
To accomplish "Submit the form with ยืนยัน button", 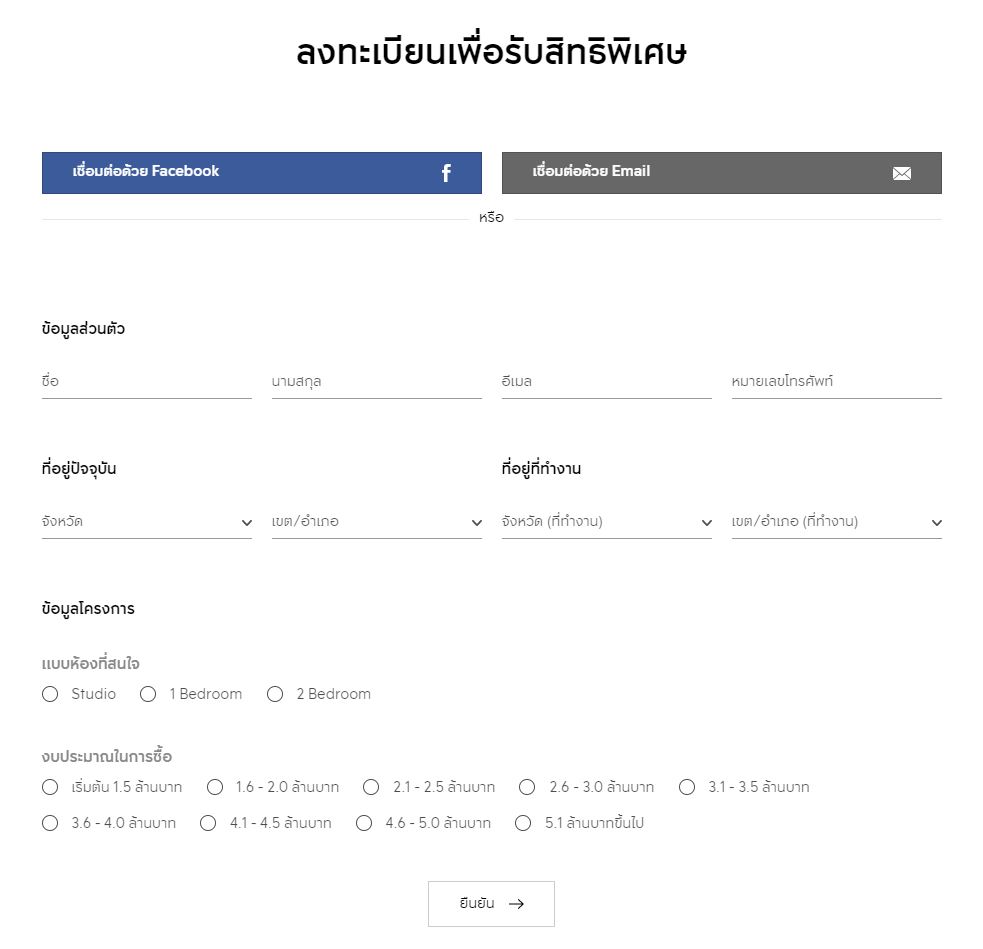I will [491, 903].
